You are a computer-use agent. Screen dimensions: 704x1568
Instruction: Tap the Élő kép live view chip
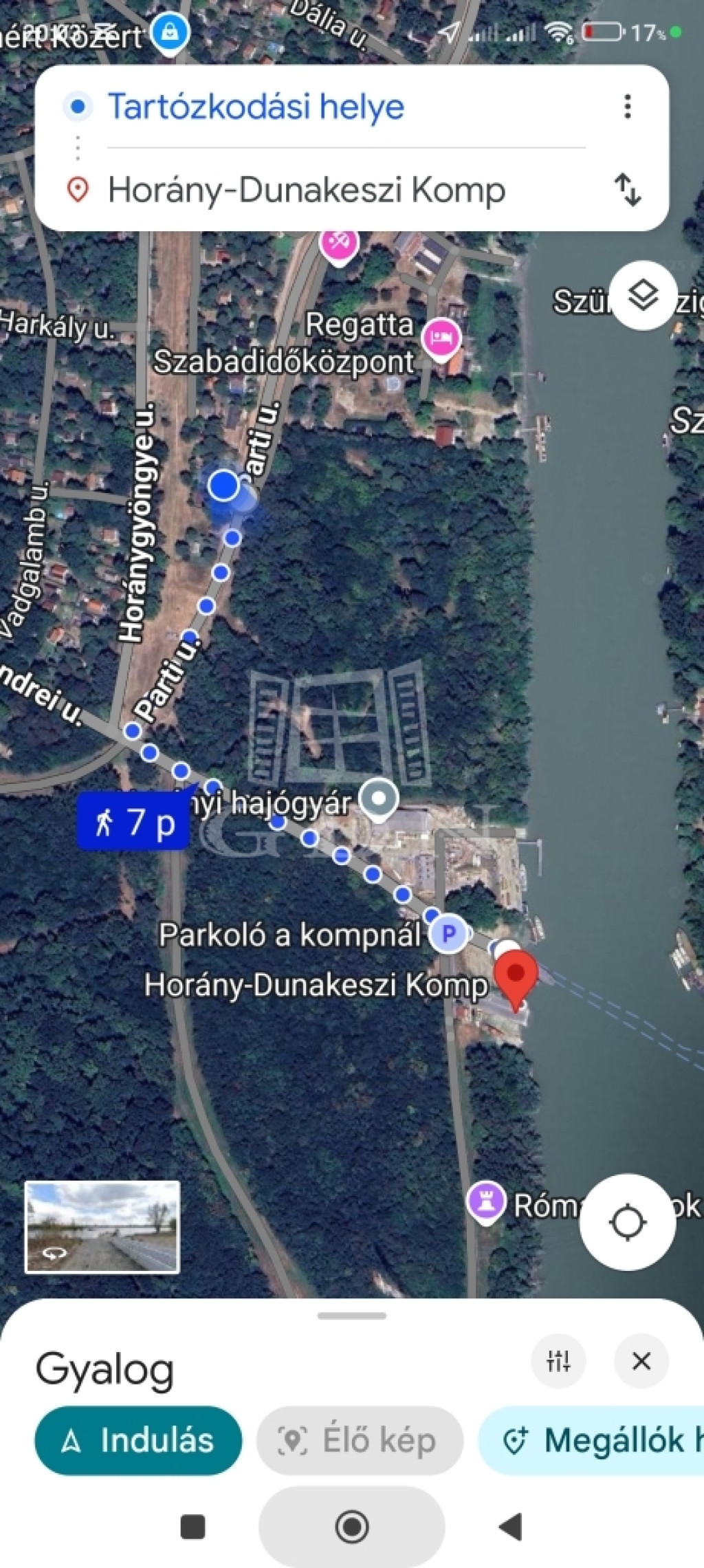tap(360, 1440)
